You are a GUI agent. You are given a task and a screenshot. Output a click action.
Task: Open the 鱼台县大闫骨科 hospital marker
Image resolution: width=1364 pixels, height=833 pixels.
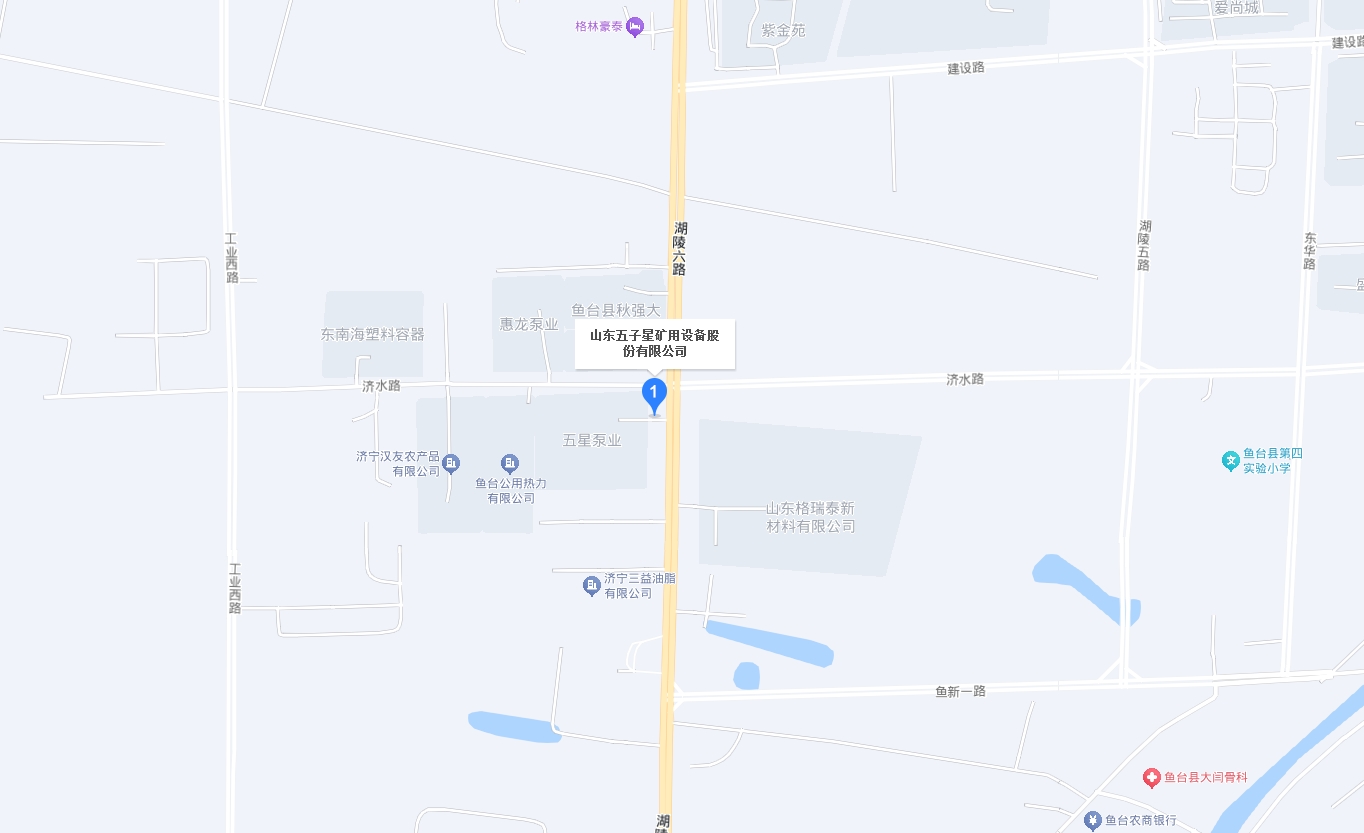(x=1152, y=777)
